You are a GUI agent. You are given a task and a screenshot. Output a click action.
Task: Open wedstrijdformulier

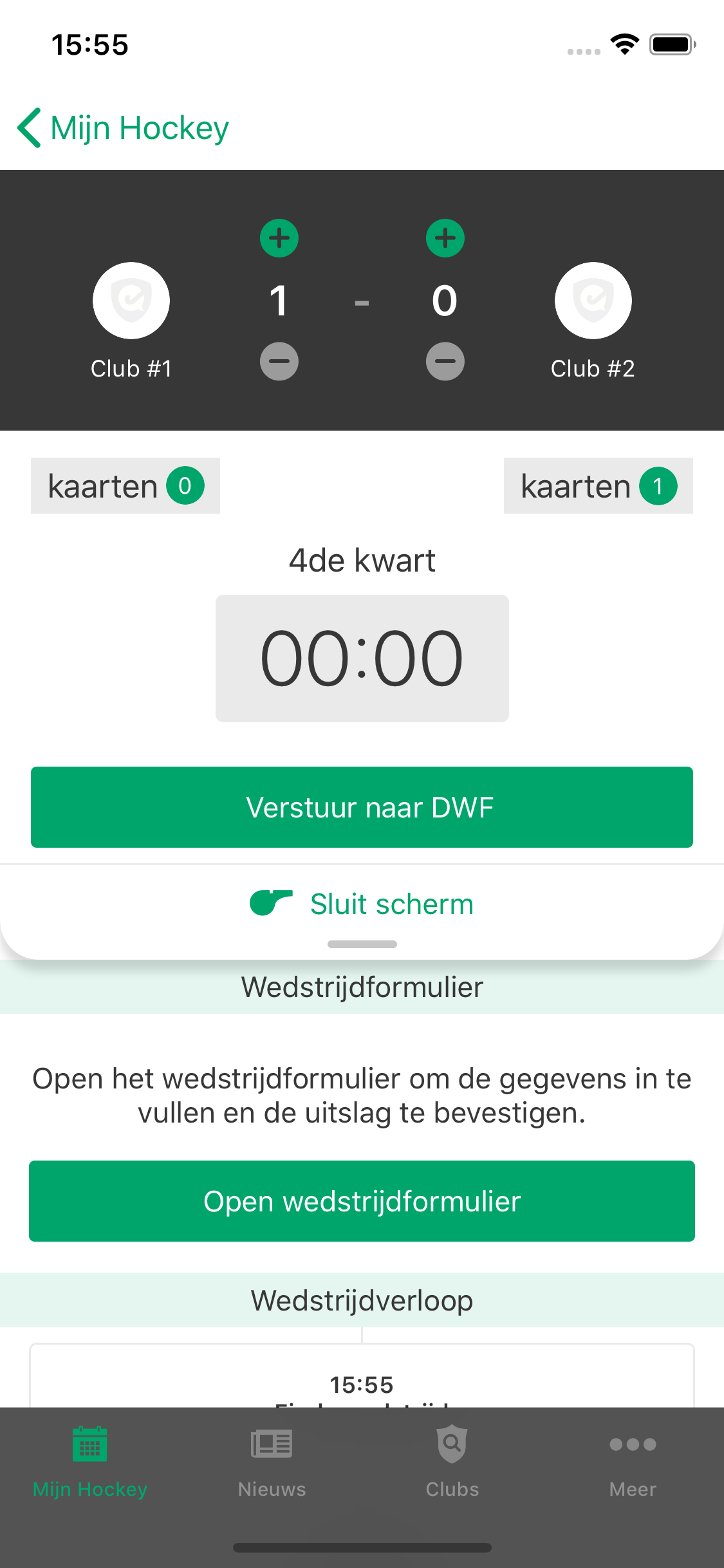click(x=362, y=1201)
